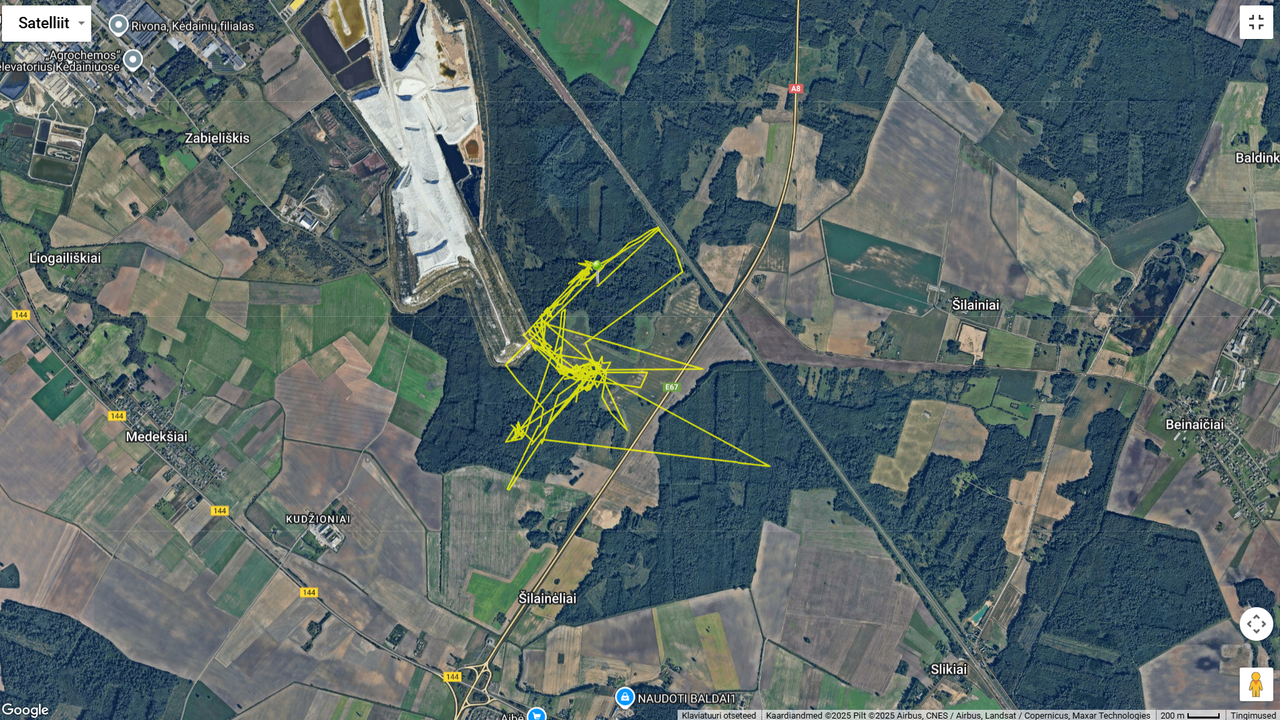Image resolution: width=1280 pixels, height=720 pixels.
Task: Exit fullscreen map view
Action: pyautogui.click(x=1256, y=22)
